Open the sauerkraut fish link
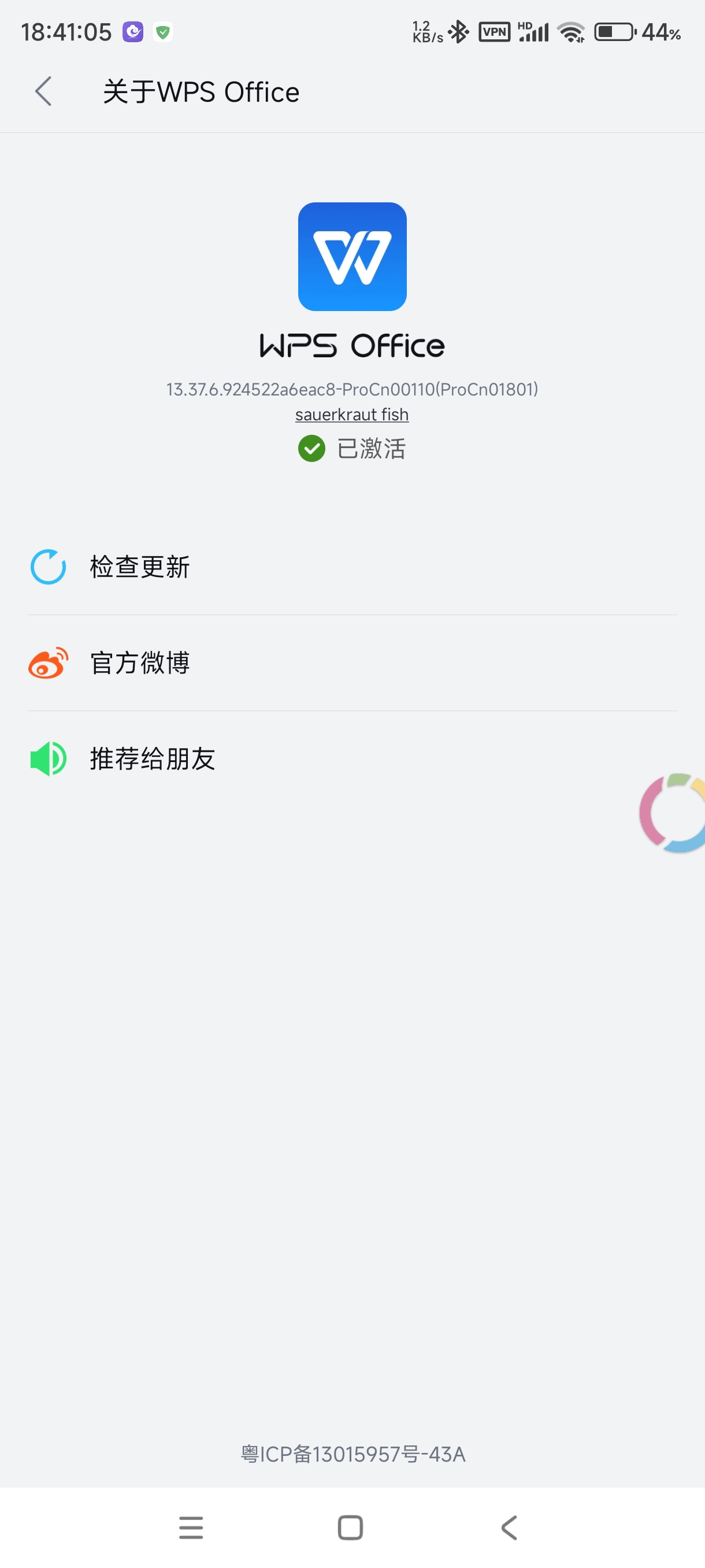 pyautogui.click(x=352, y=415)
